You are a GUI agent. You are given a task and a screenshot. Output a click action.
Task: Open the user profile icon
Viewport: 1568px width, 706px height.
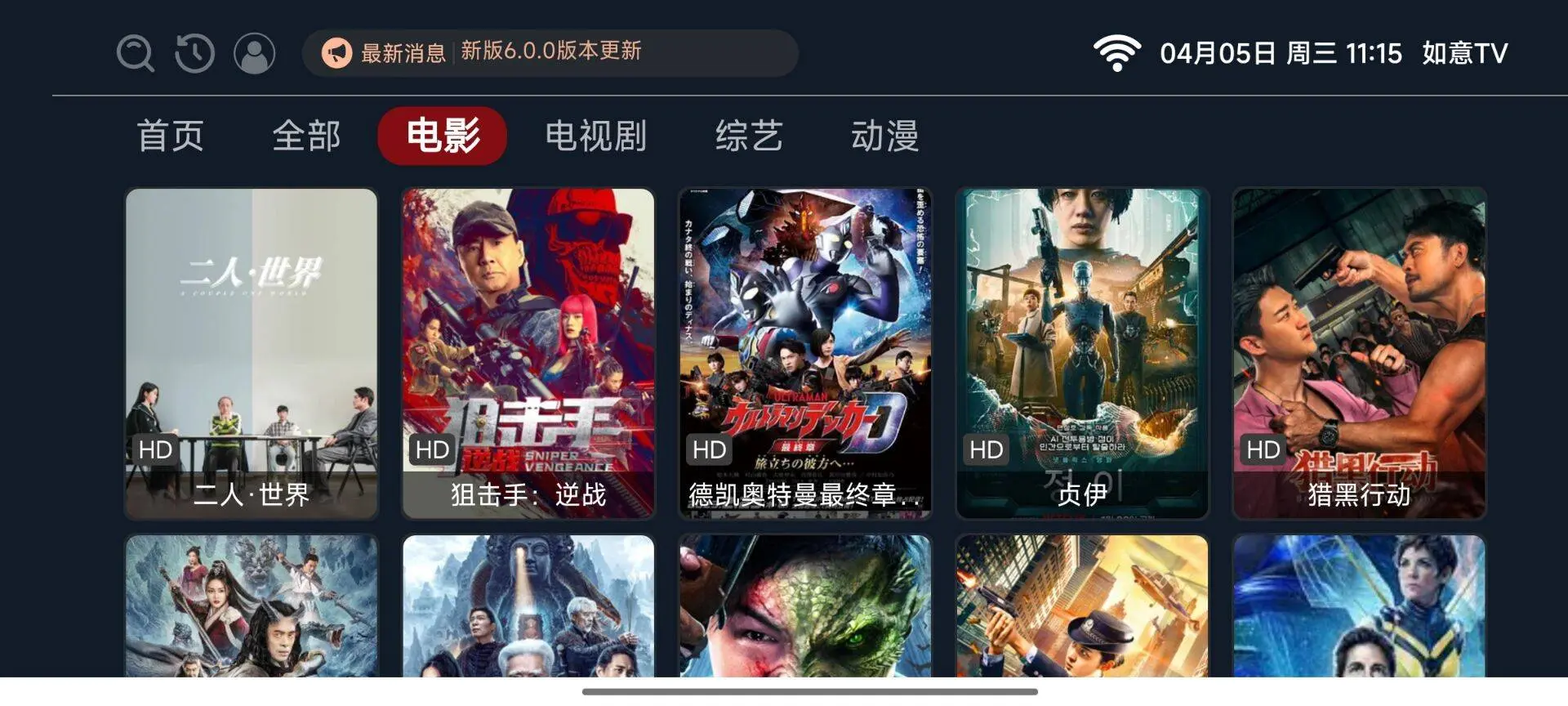254,54
